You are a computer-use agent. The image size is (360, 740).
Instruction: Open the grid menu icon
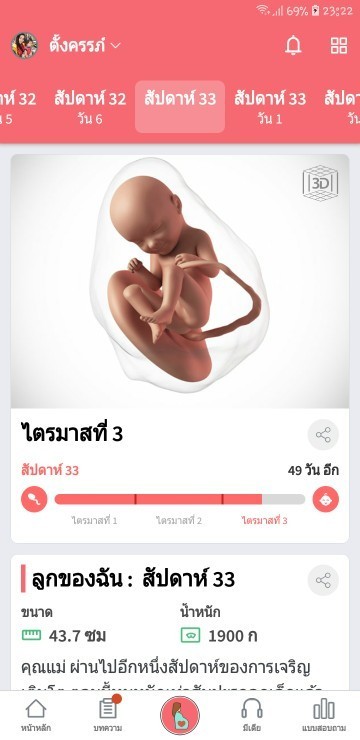point(339,46)
